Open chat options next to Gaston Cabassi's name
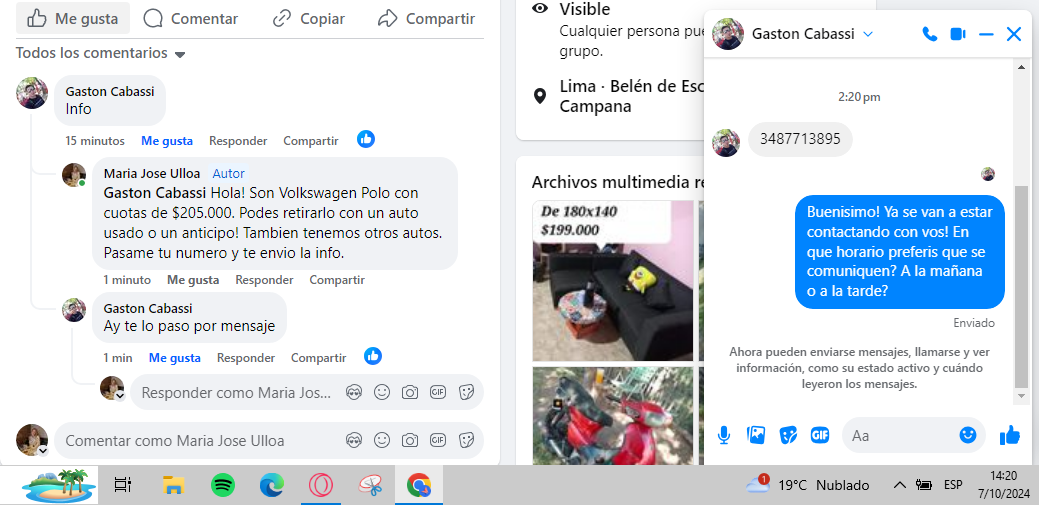The image size is (1039, 505). [x=868, y=34]
